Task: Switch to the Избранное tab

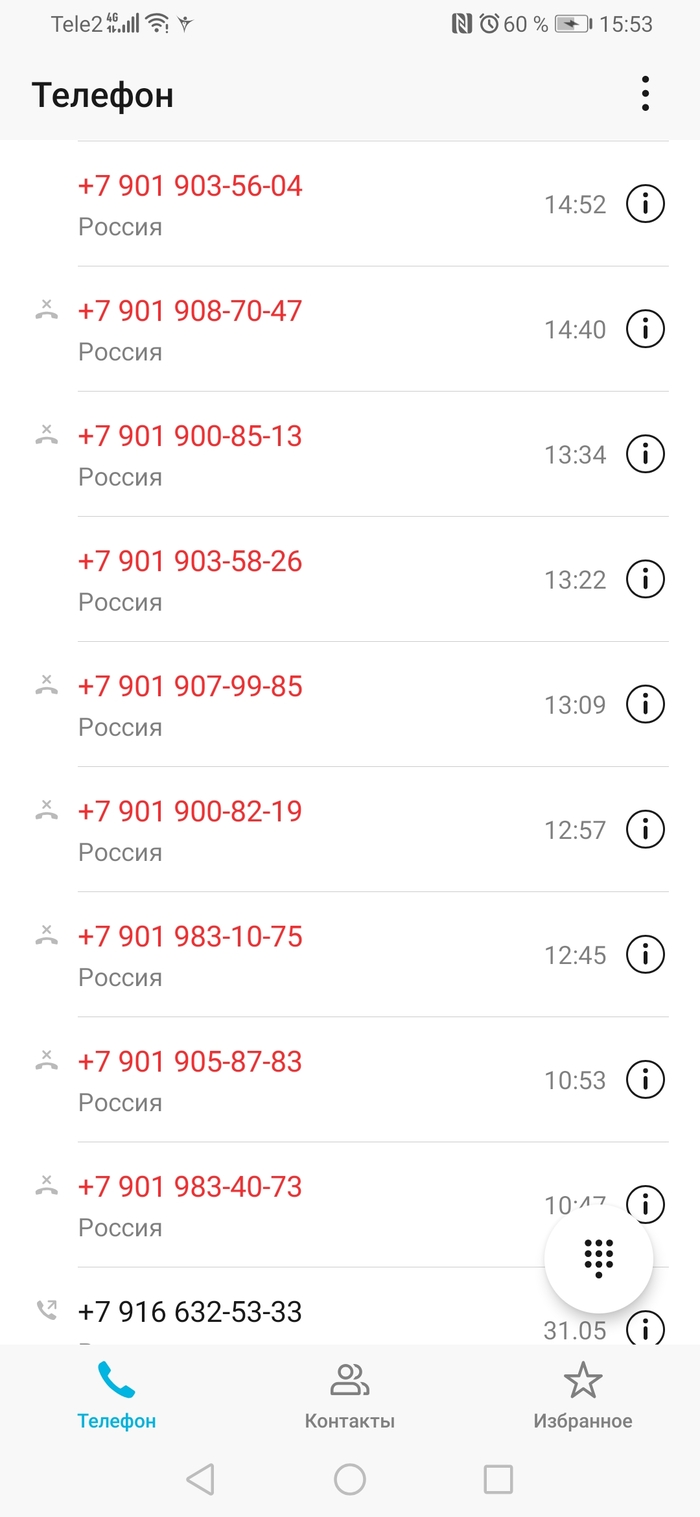Action: [582, 1395]
